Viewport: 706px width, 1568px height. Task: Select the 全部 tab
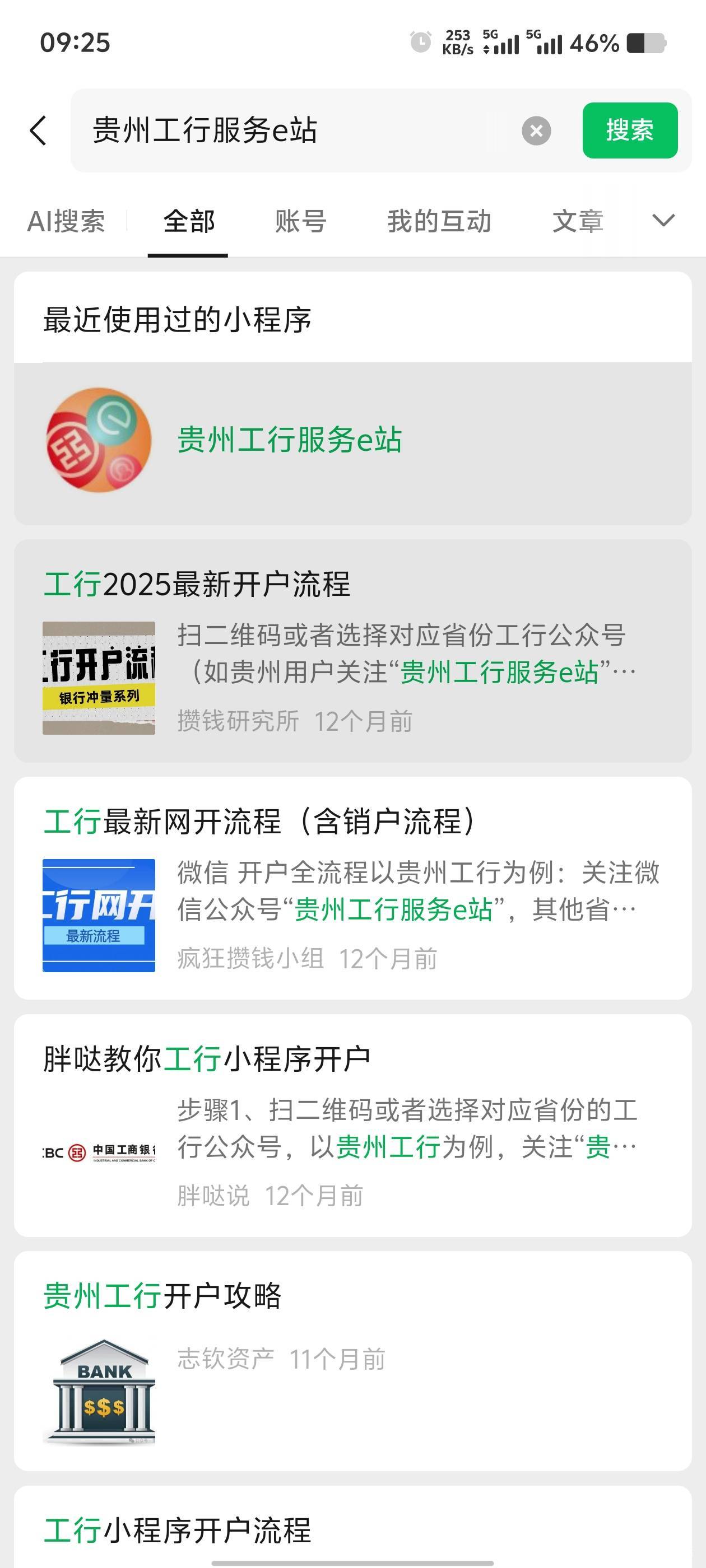[x=188, y=221]
